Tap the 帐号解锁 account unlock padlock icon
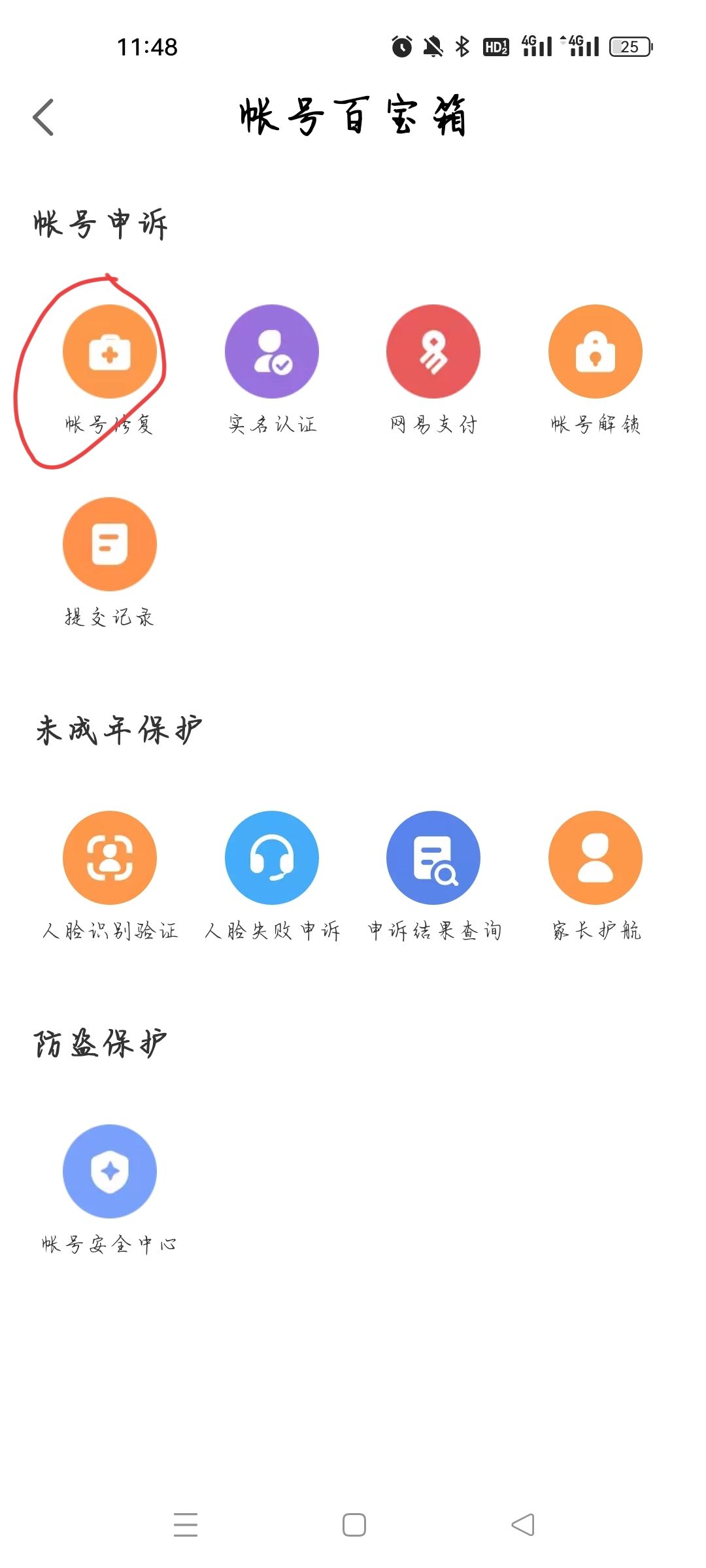 pos(594,351)
